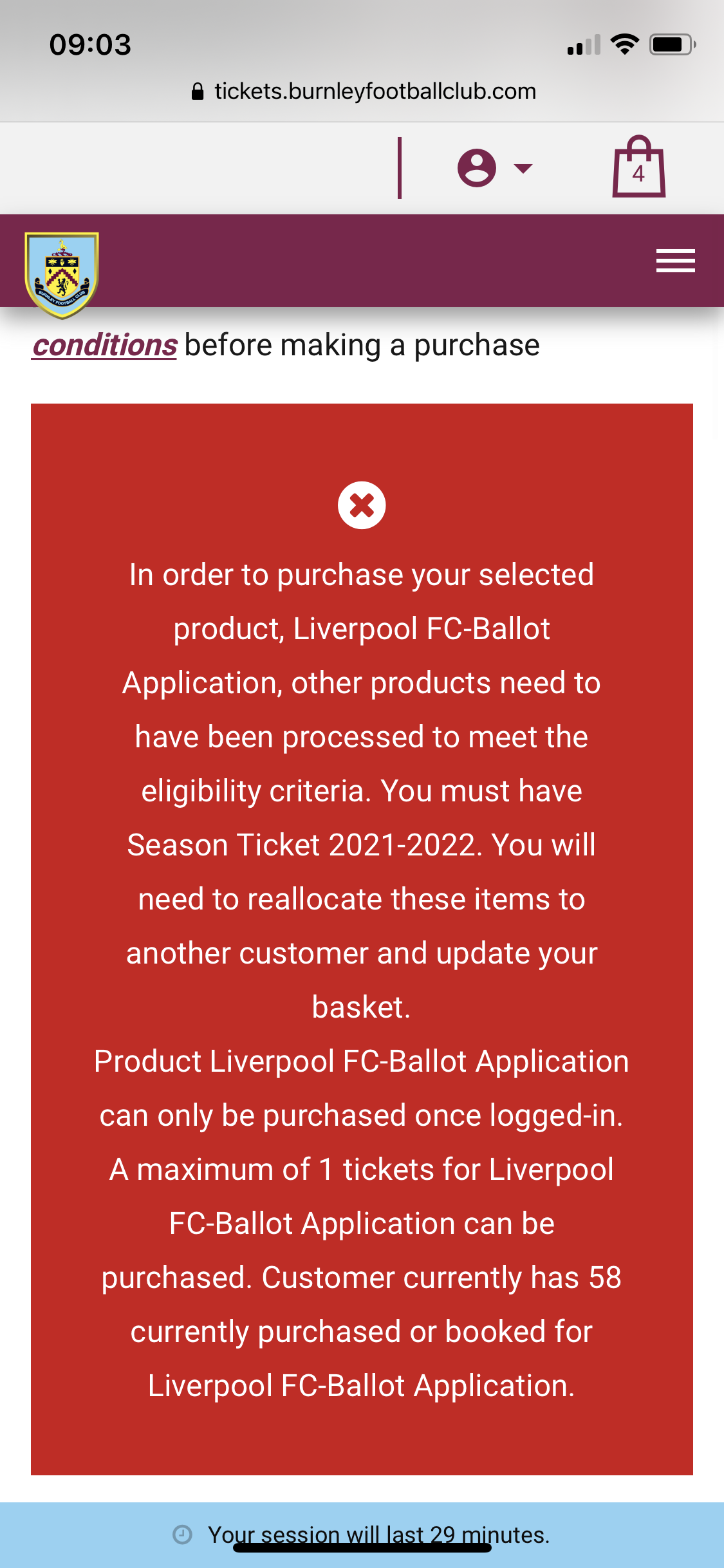Open the shopping basket with 4 items
Image resolution: width=724 pixels, height=1568 pixels.
click(x=638, y=167)
